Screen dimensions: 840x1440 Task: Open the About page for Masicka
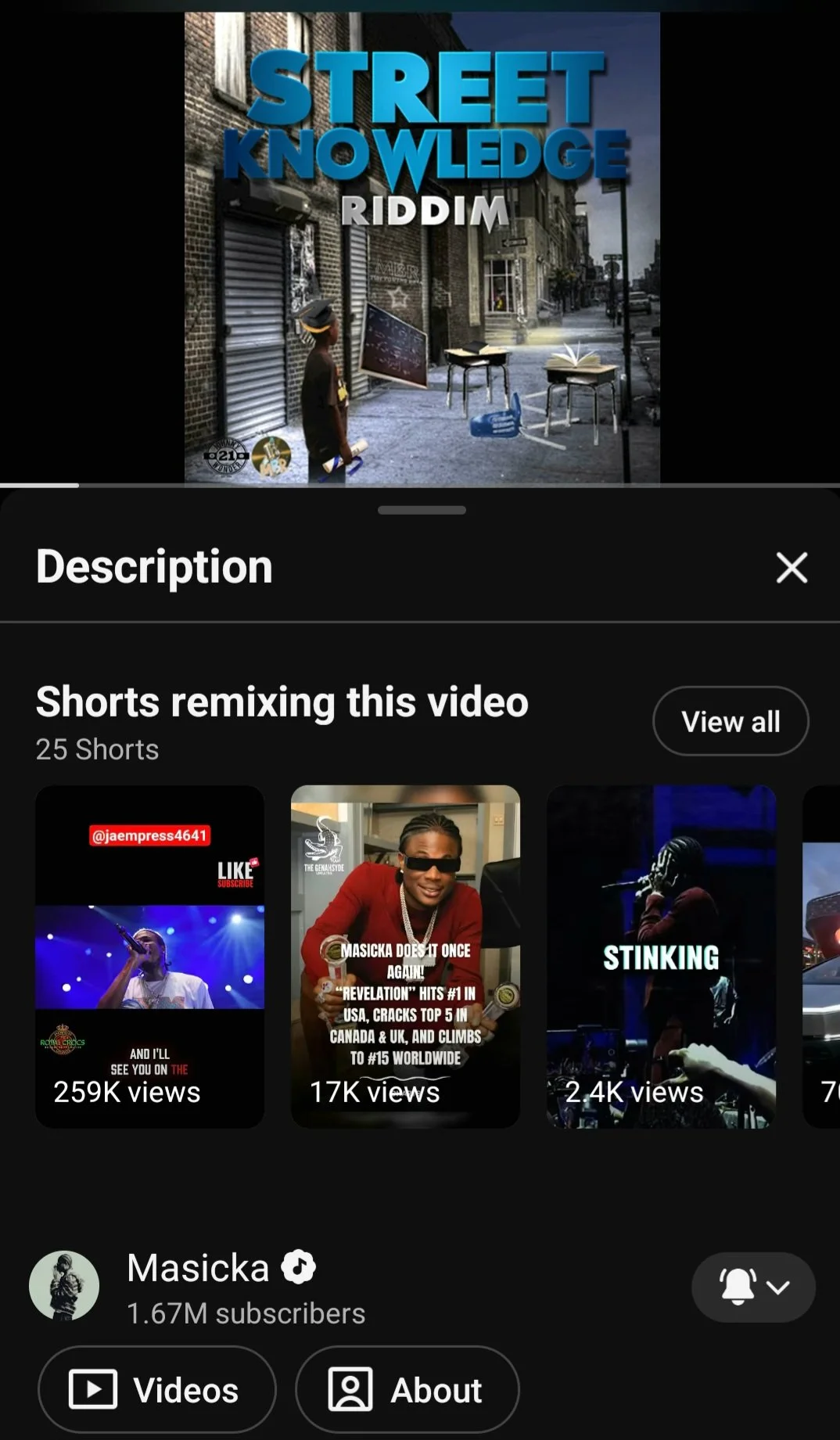pos(407,1390)
